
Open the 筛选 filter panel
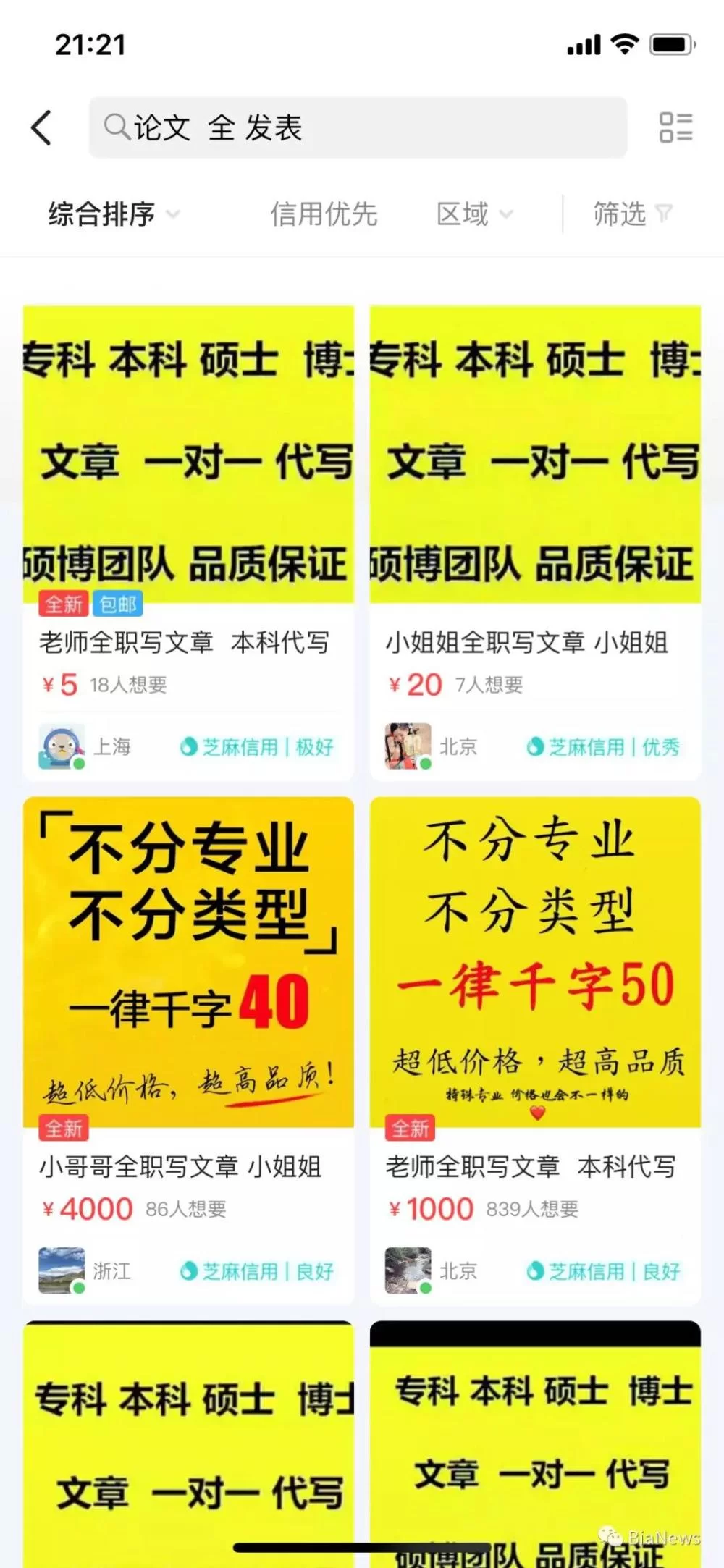[x=632, y=214]
